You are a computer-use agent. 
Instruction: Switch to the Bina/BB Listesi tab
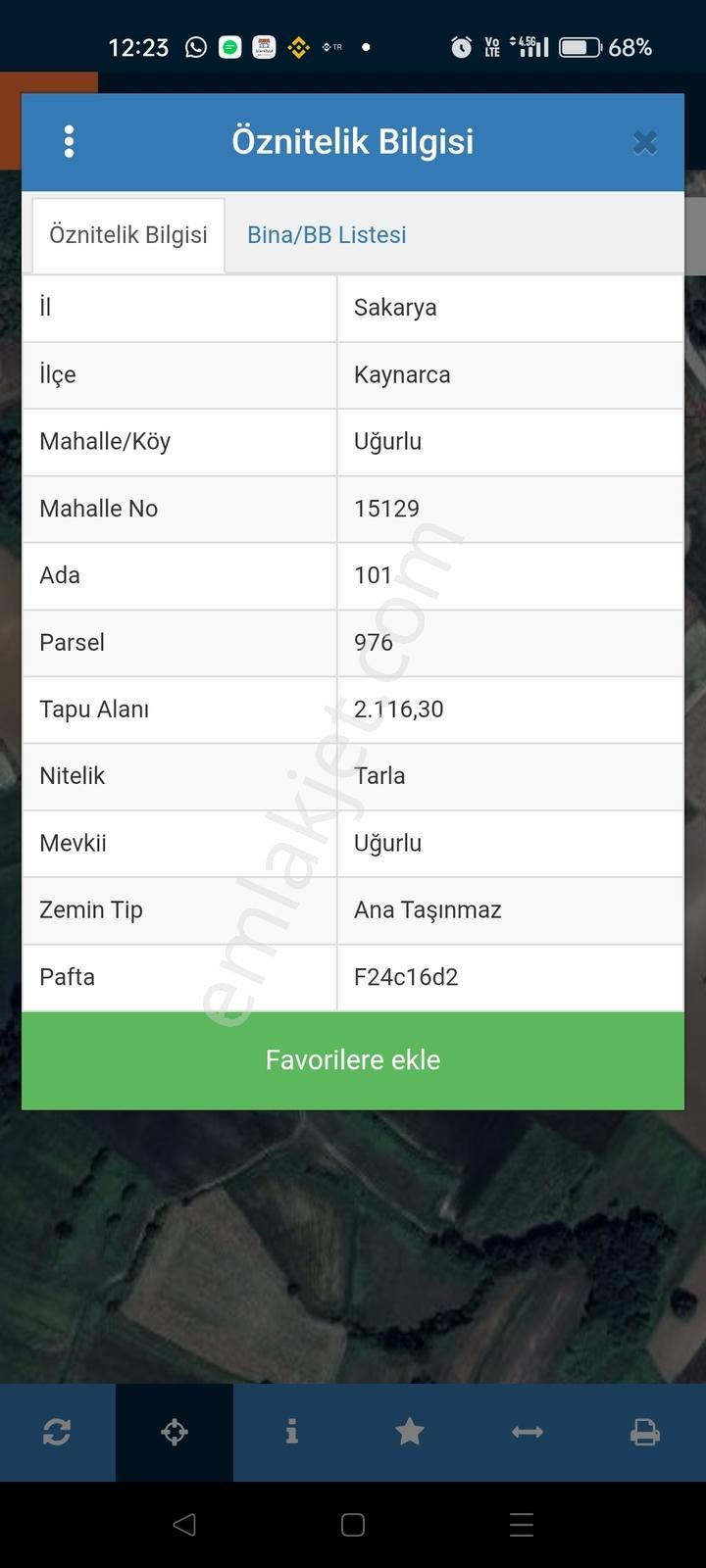click(x=327, y=234)
